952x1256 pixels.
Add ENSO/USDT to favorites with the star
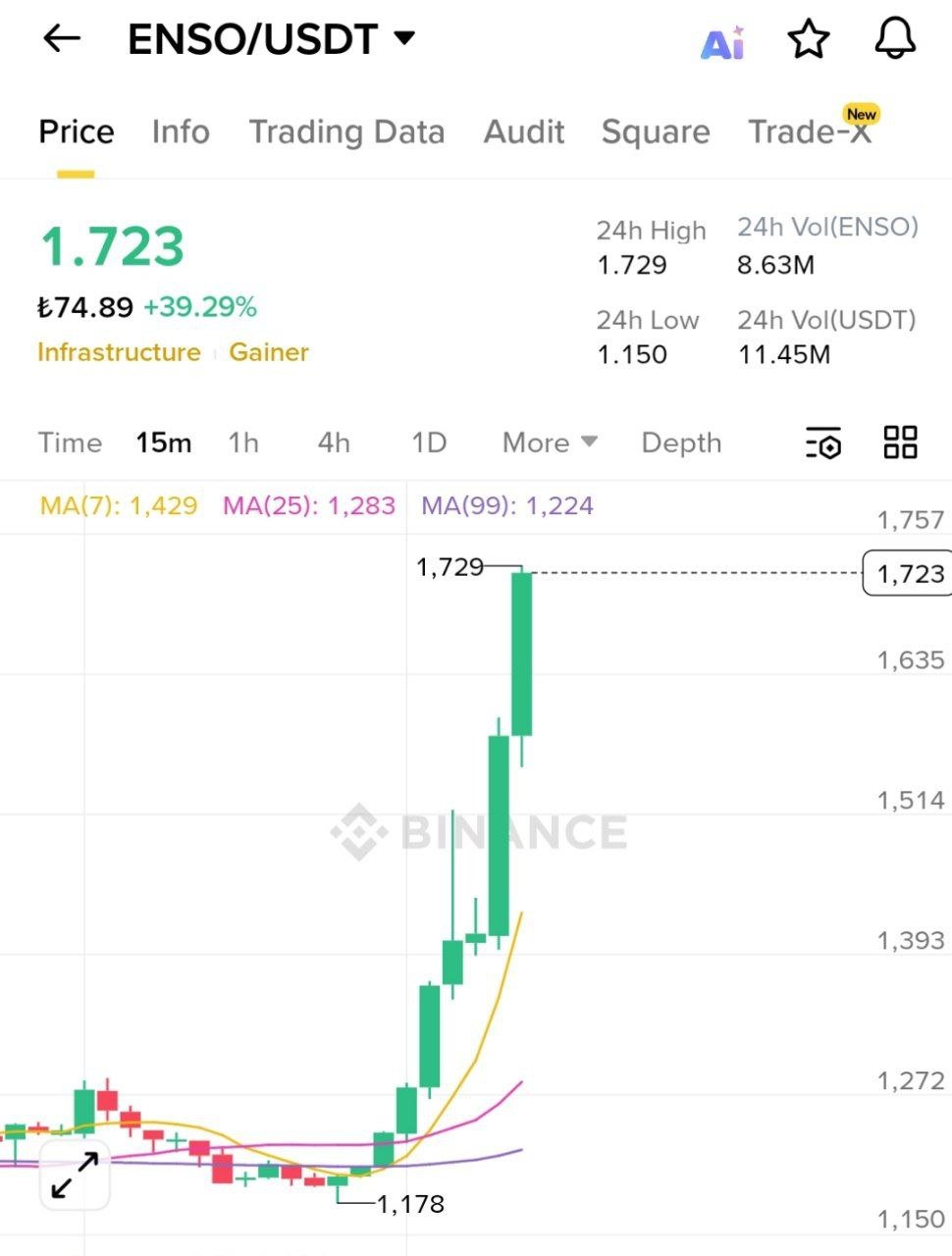809,39
